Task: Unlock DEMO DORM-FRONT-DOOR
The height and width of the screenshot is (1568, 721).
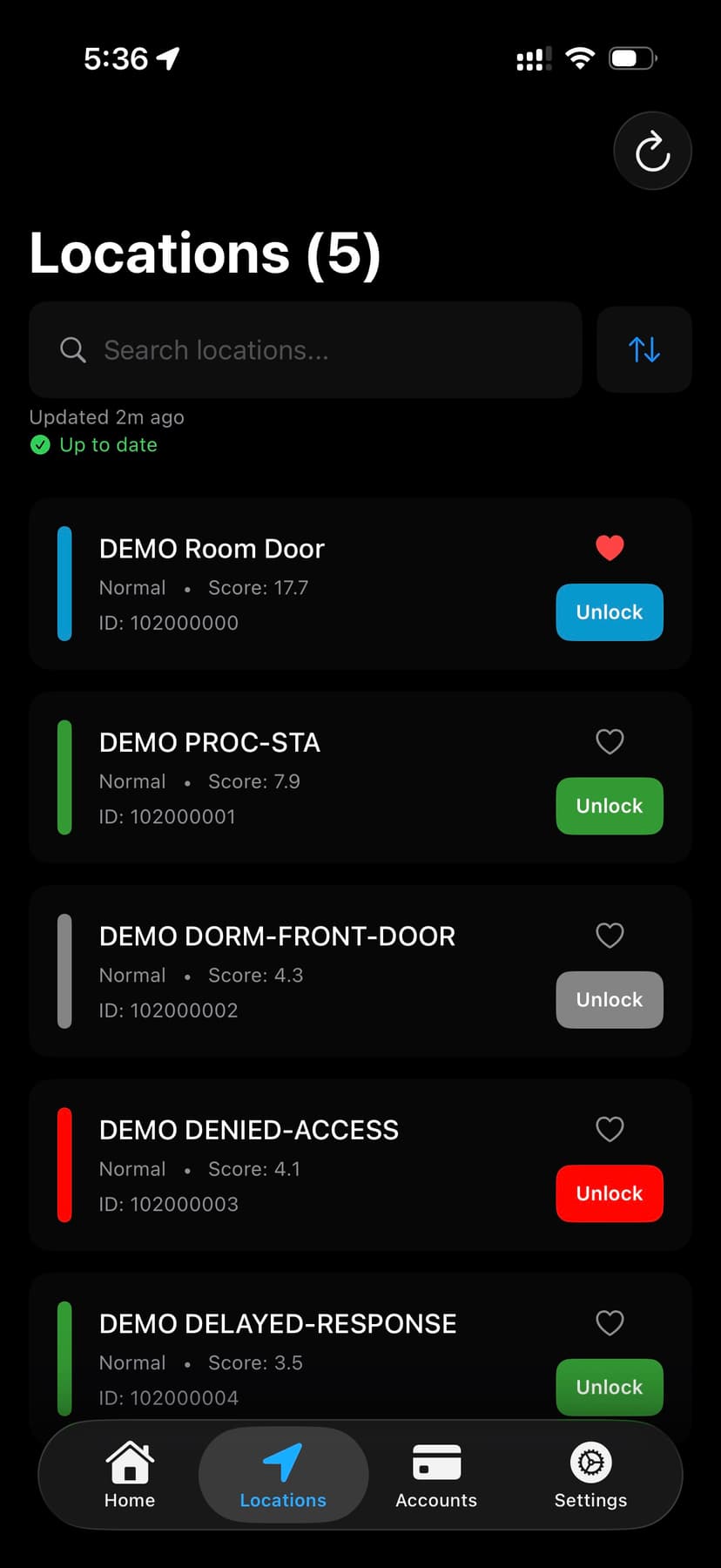Action: [x=609, y=1000]
